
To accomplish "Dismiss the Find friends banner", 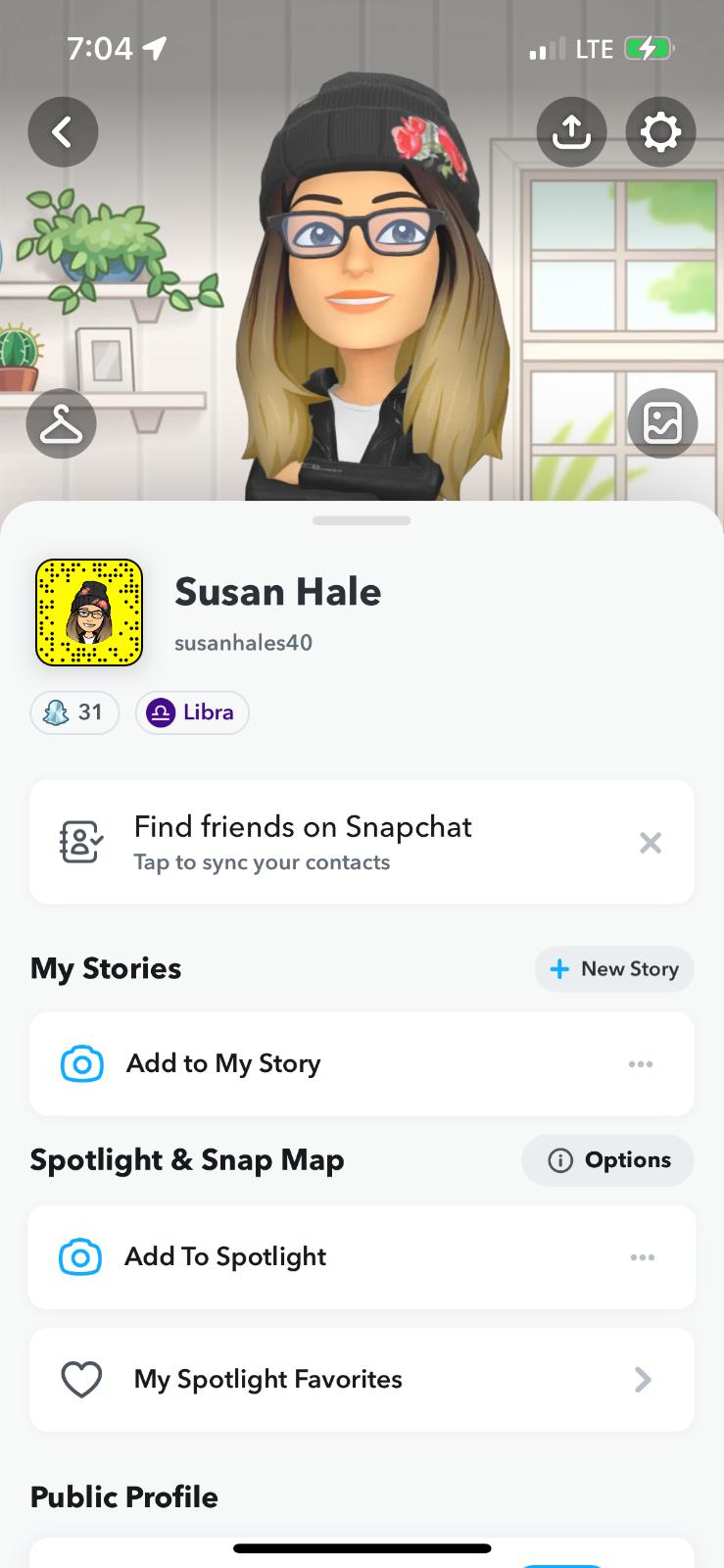I will tap(650, 843).
